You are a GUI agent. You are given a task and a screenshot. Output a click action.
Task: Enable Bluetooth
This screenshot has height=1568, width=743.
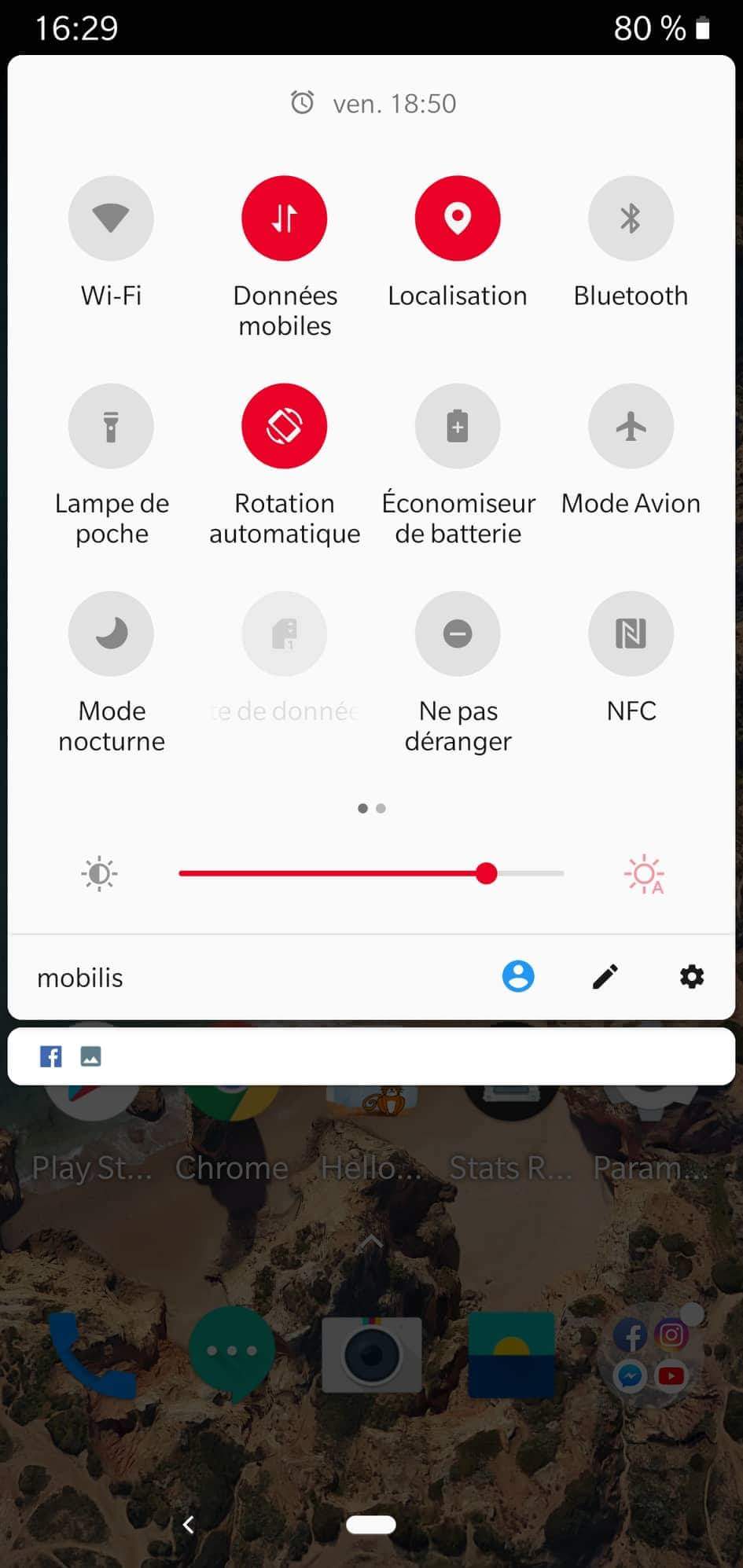(x=631, y=218)
